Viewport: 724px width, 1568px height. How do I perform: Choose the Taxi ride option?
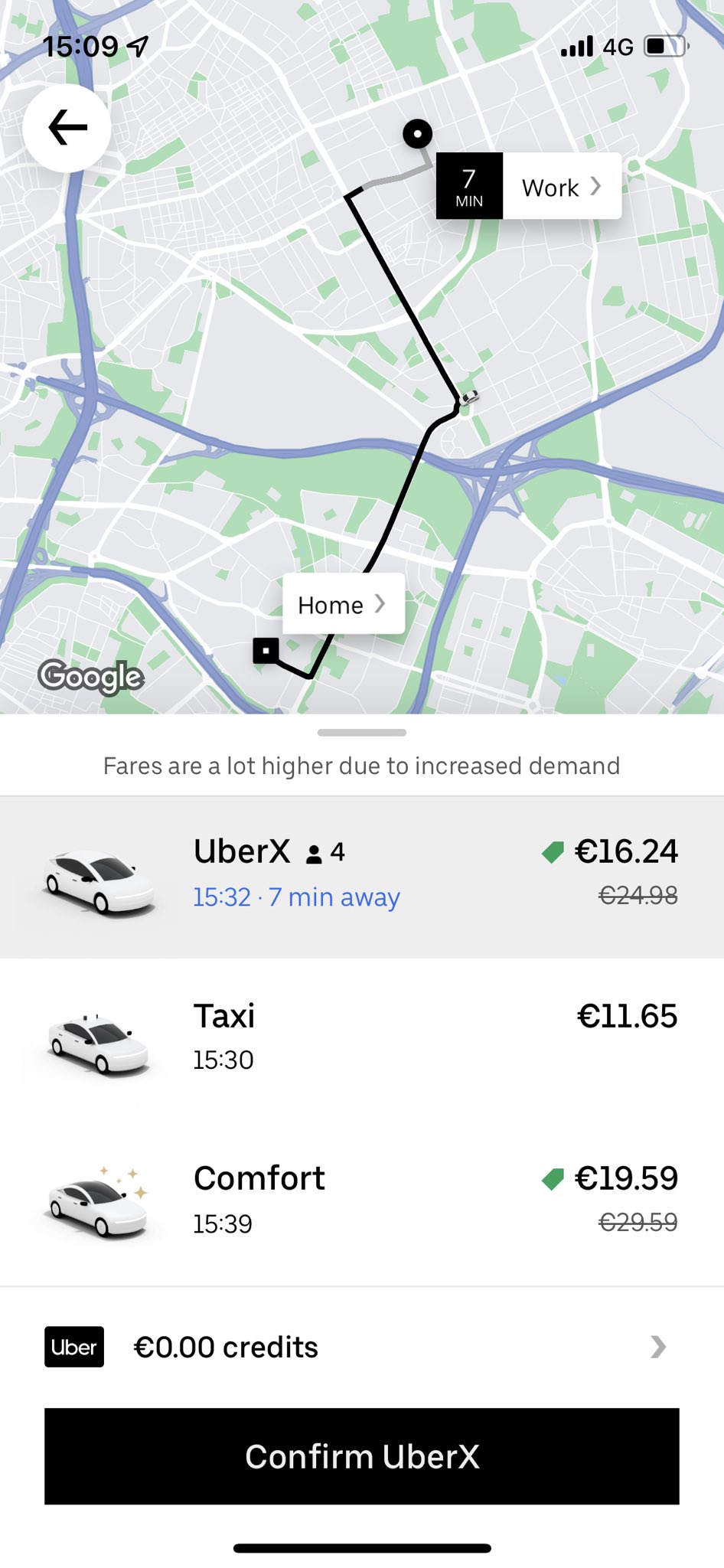click(x=361, y=1037)
